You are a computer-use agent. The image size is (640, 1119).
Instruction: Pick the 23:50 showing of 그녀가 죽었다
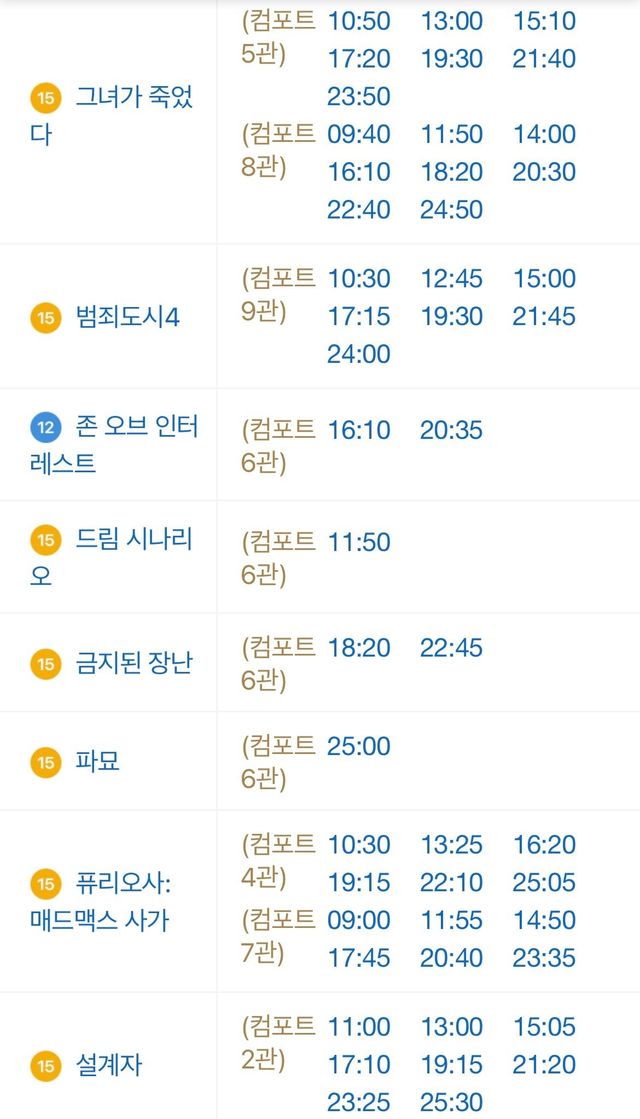pos(359,96)
